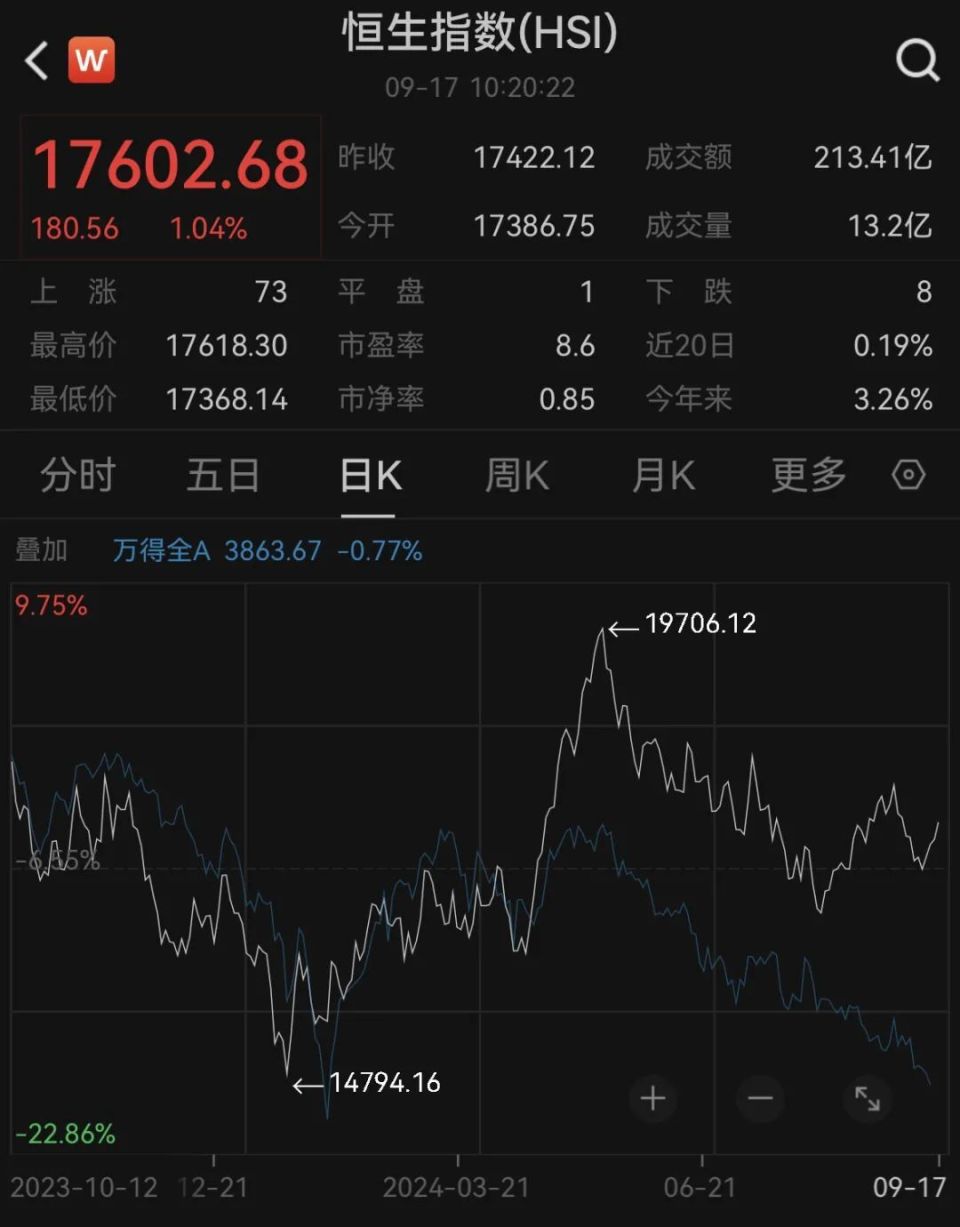This screenshot has height=1227, width=960.
Task: Tap the red W badge icon
Action: click(91, 61)
